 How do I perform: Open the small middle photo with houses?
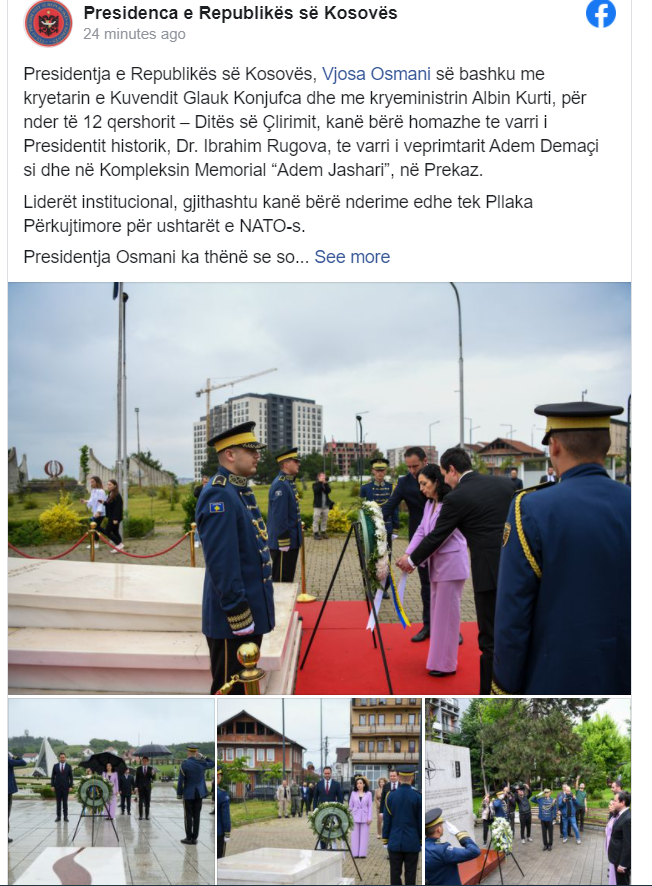point(319,792)
